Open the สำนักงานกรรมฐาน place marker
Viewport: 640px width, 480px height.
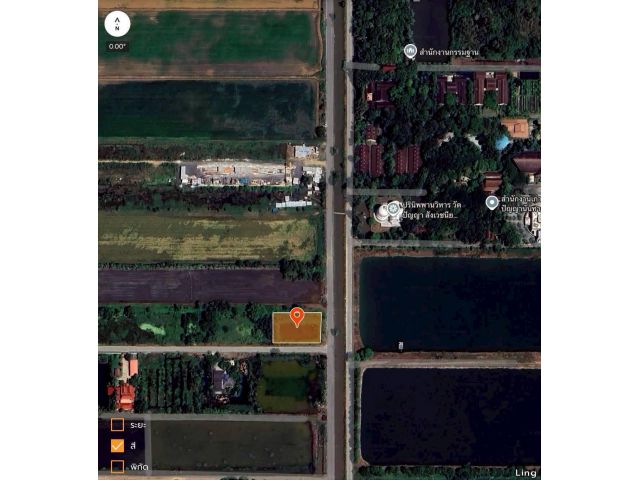pyautogui.click(x=410, y=51)
